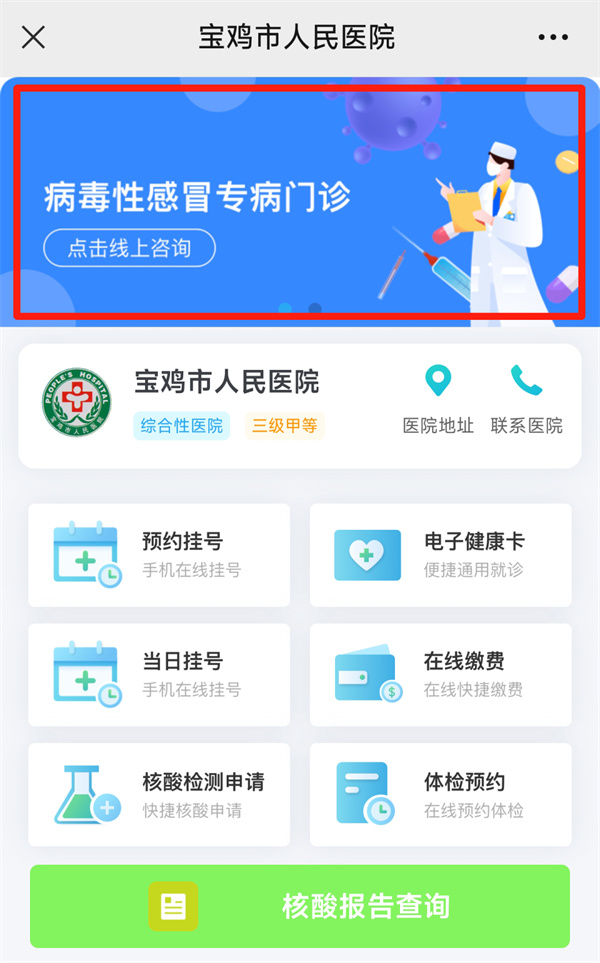Open 核酸检测申请

pos(159,795)
